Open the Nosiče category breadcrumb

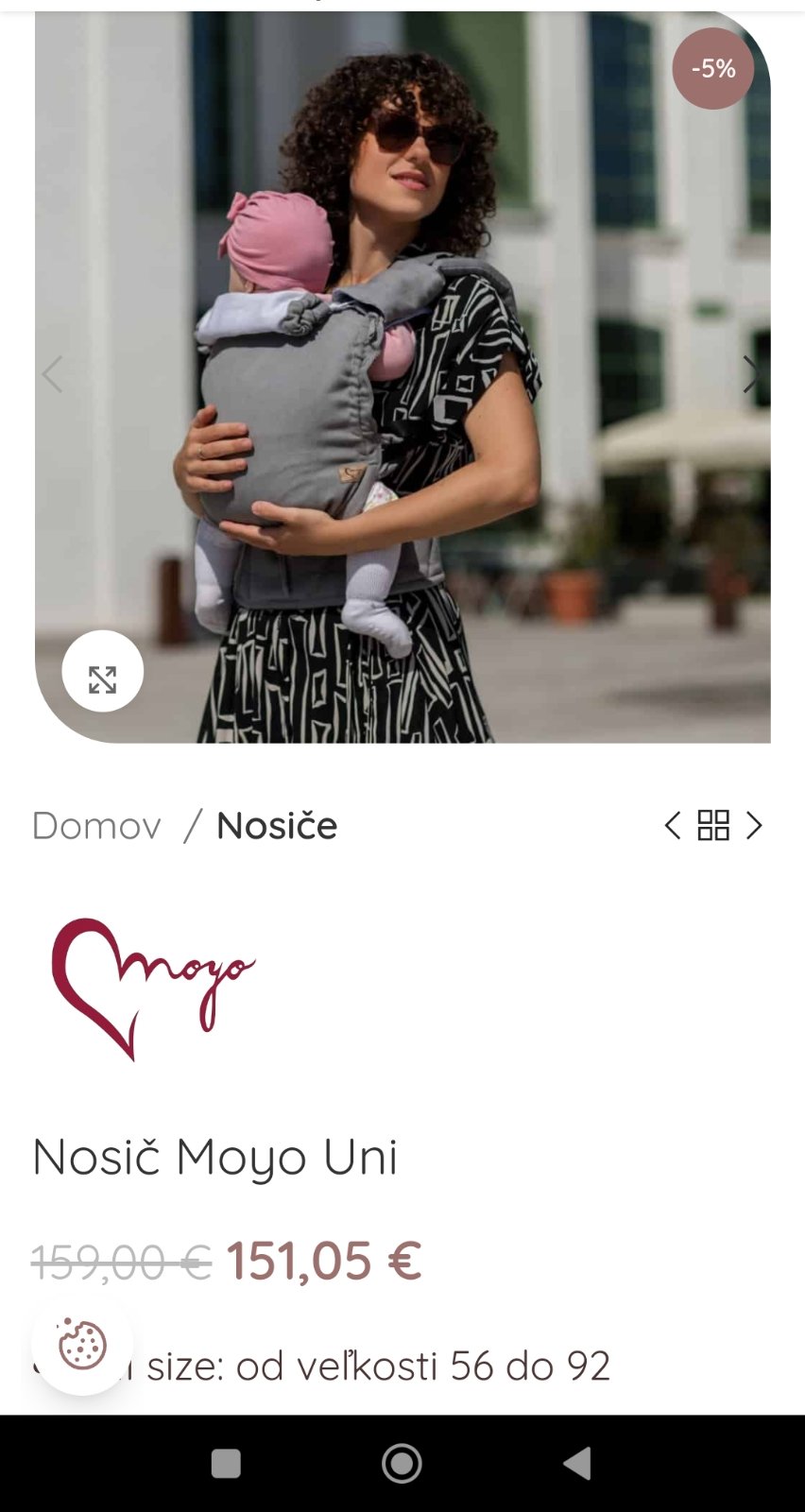click(x=277, y=826)
